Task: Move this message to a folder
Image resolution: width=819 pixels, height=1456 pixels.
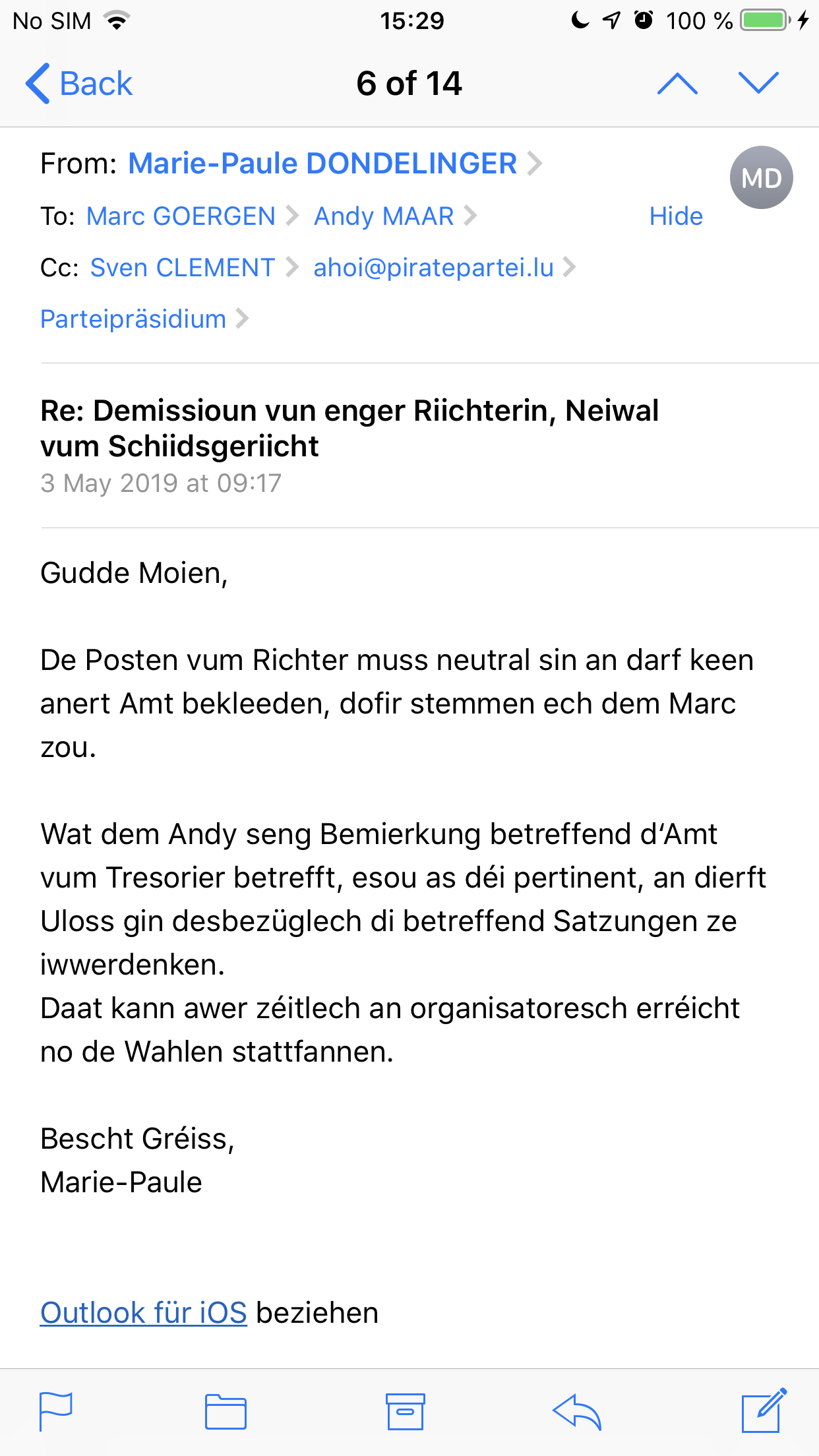Action: pos(226,1411)
